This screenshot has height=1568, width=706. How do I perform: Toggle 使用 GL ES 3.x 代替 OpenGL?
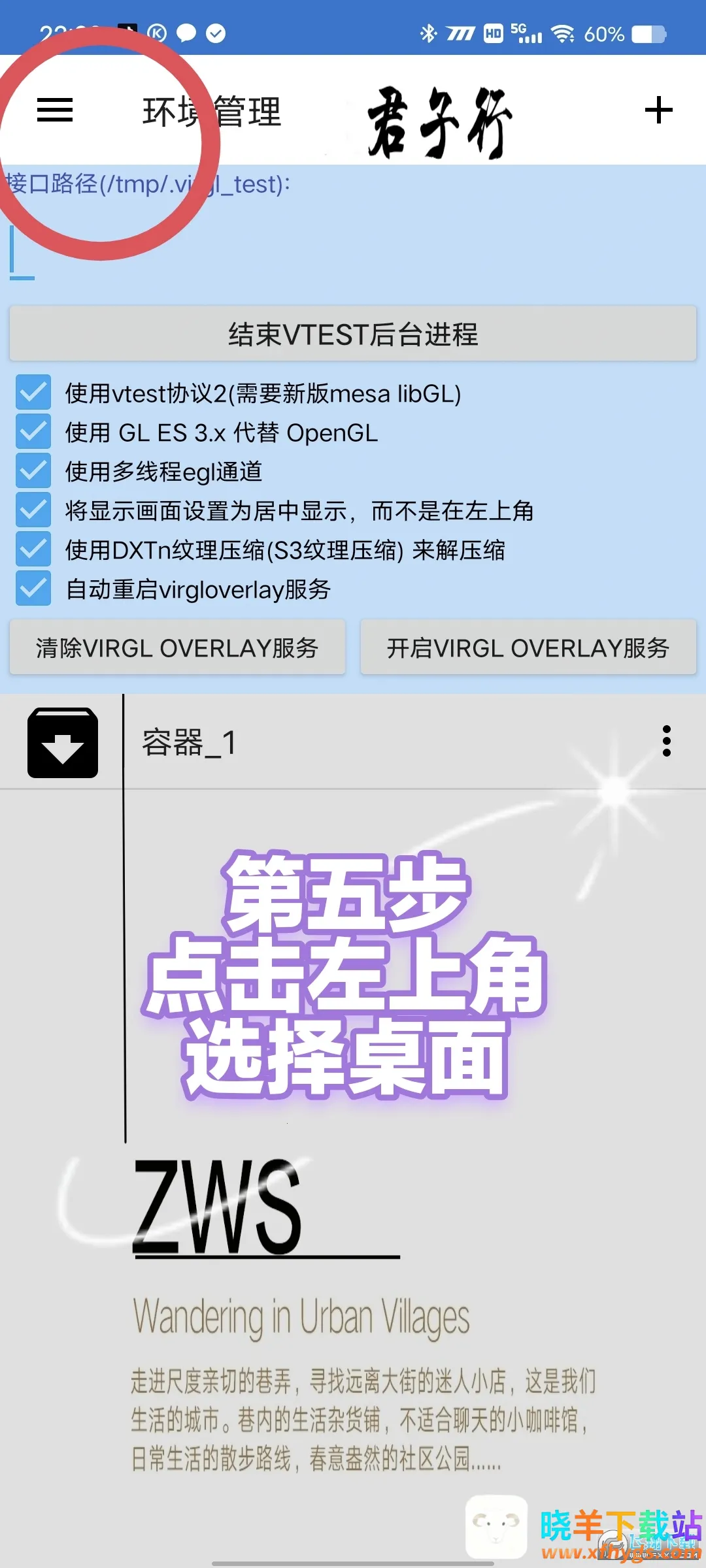pyautogui.click(x=33, y=432)
